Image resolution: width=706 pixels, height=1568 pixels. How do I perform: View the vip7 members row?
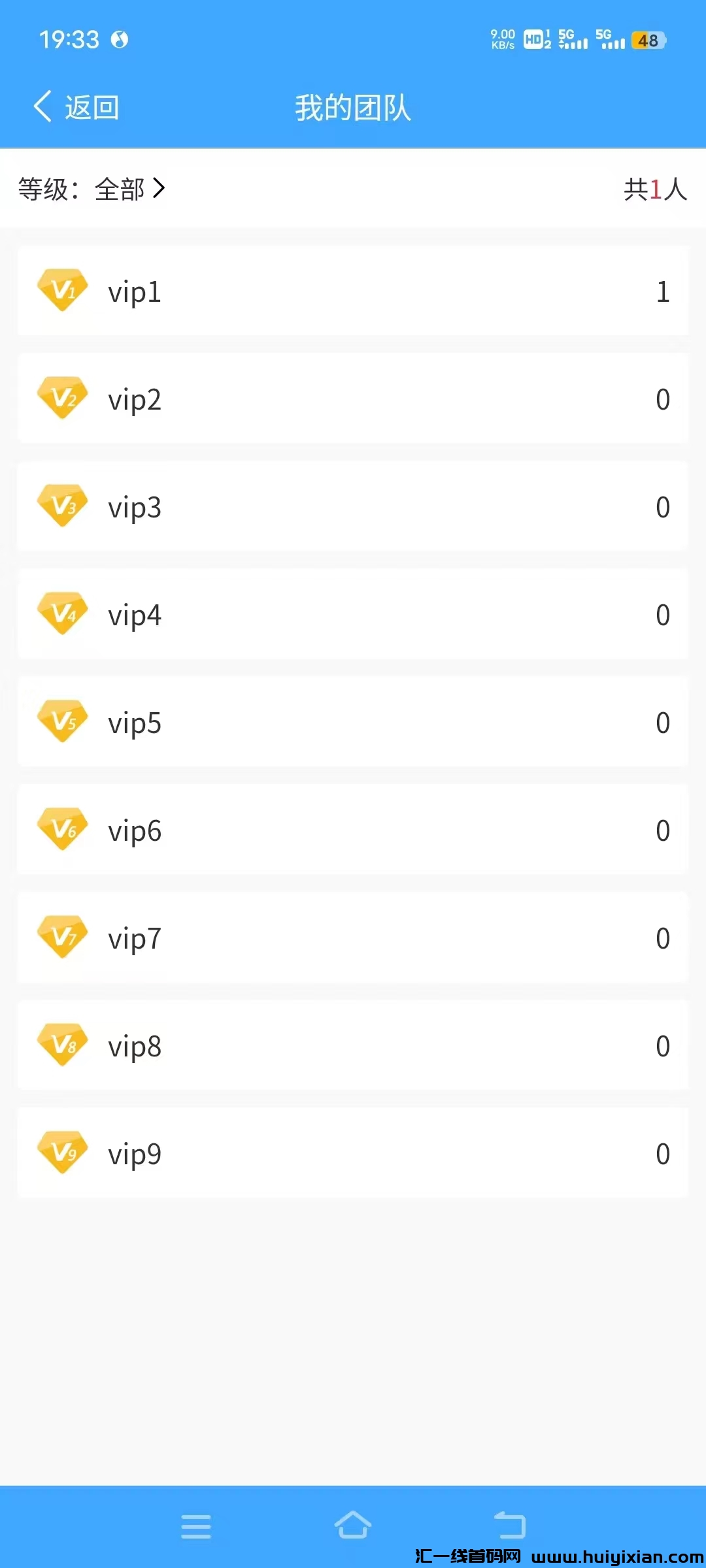pos(353,938)
